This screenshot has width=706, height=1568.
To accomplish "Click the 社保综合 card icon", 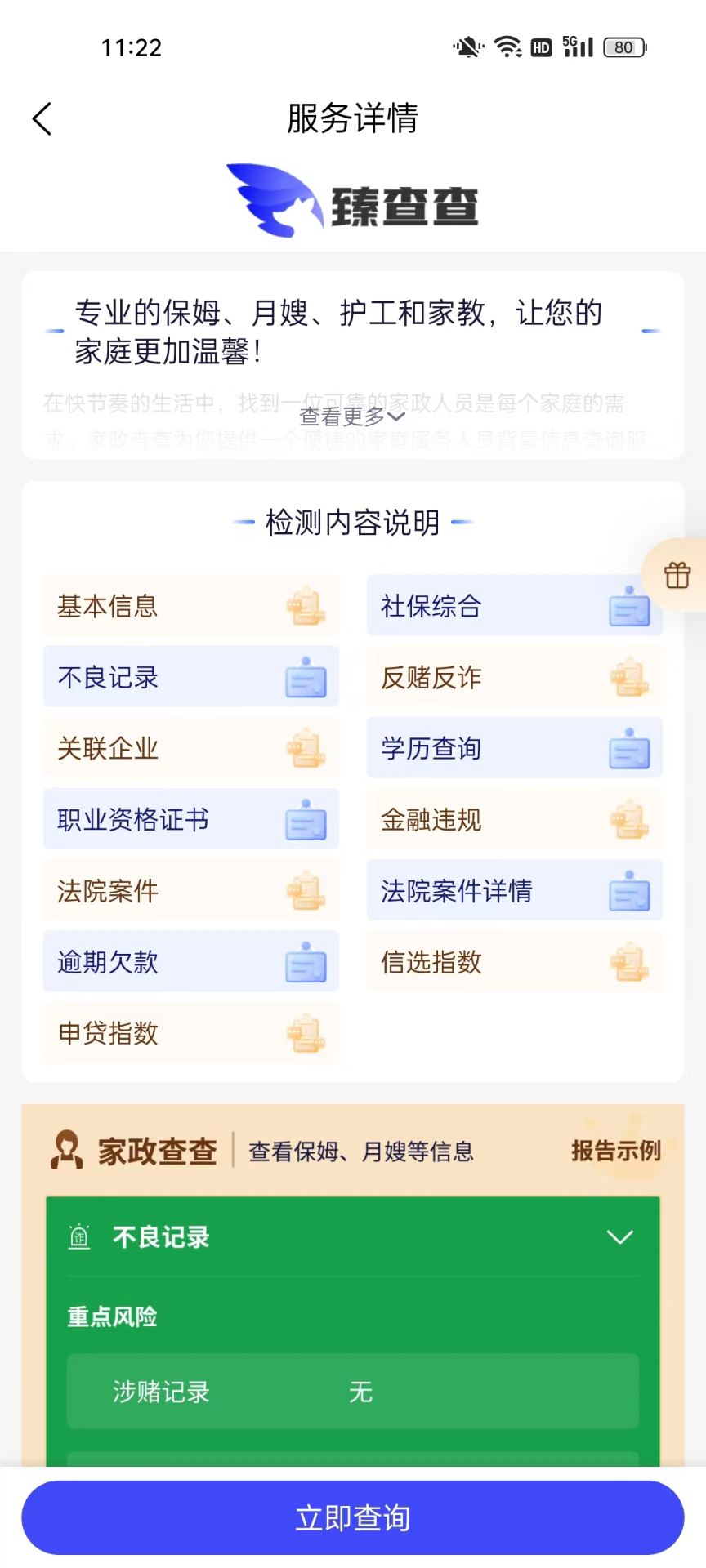I will coord(628,607).
